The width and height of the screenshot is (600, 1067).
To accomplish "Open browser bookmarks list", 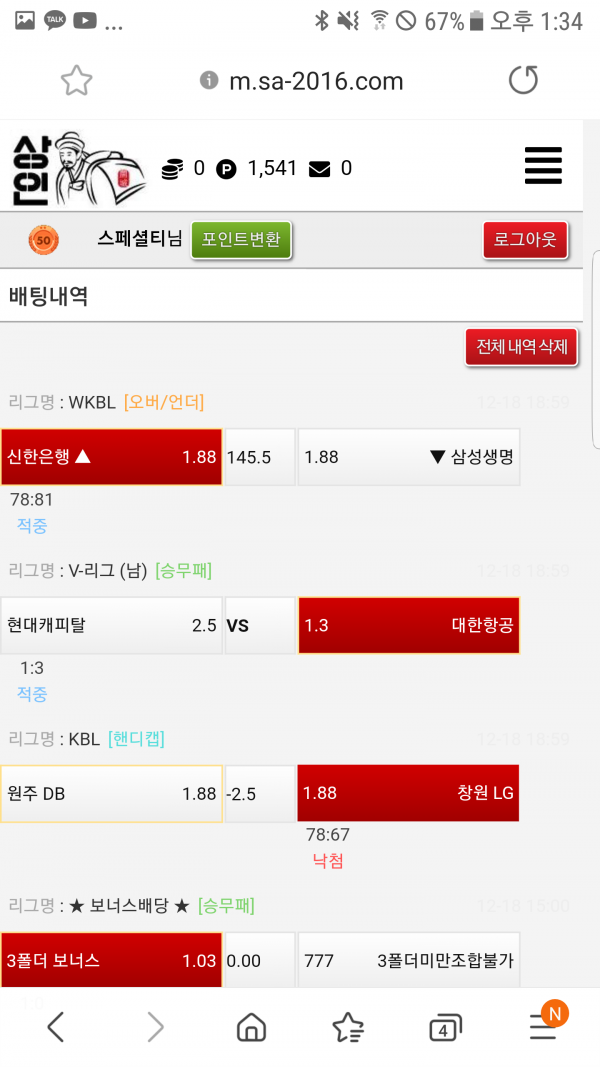I will point(348,1026).
